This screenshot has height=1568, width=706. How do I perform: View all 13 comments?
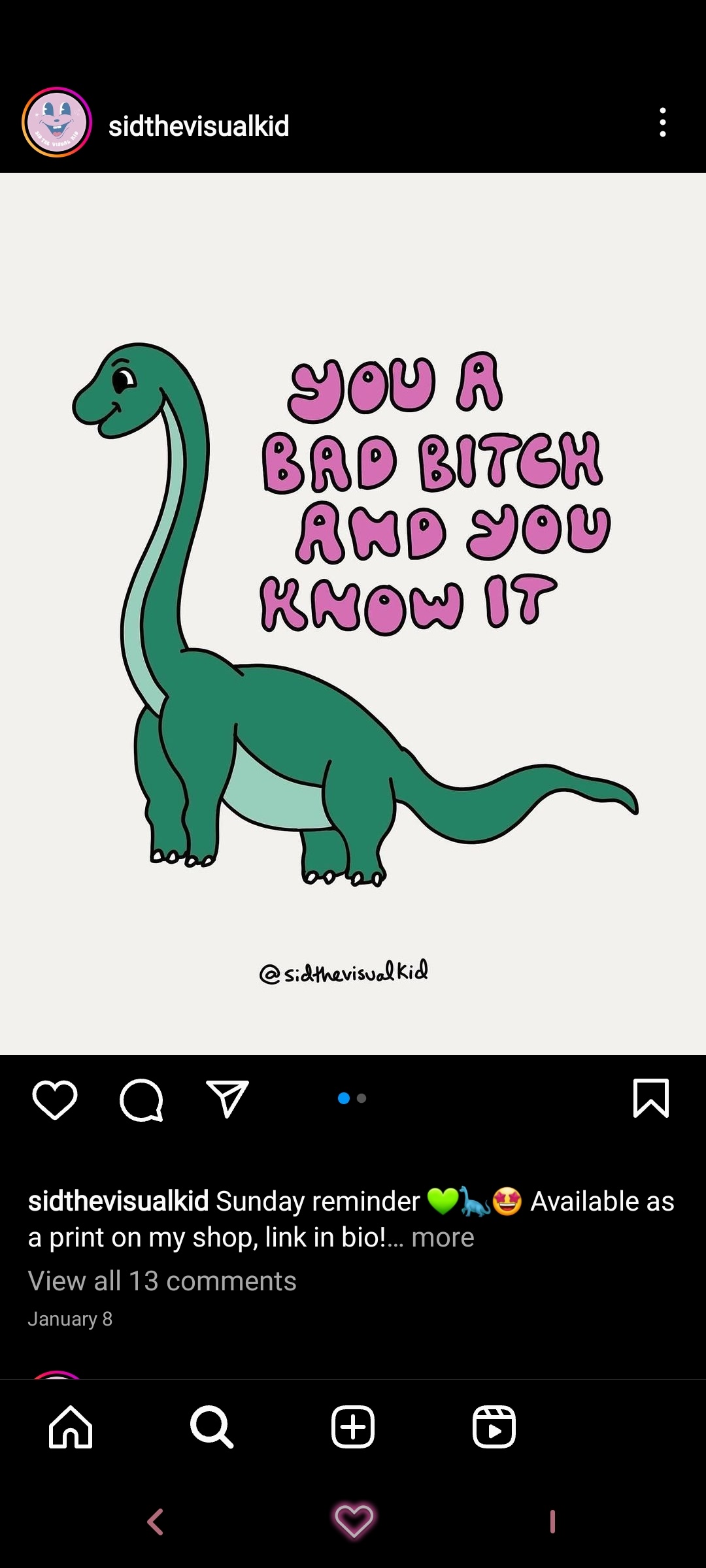(162, 1281)
